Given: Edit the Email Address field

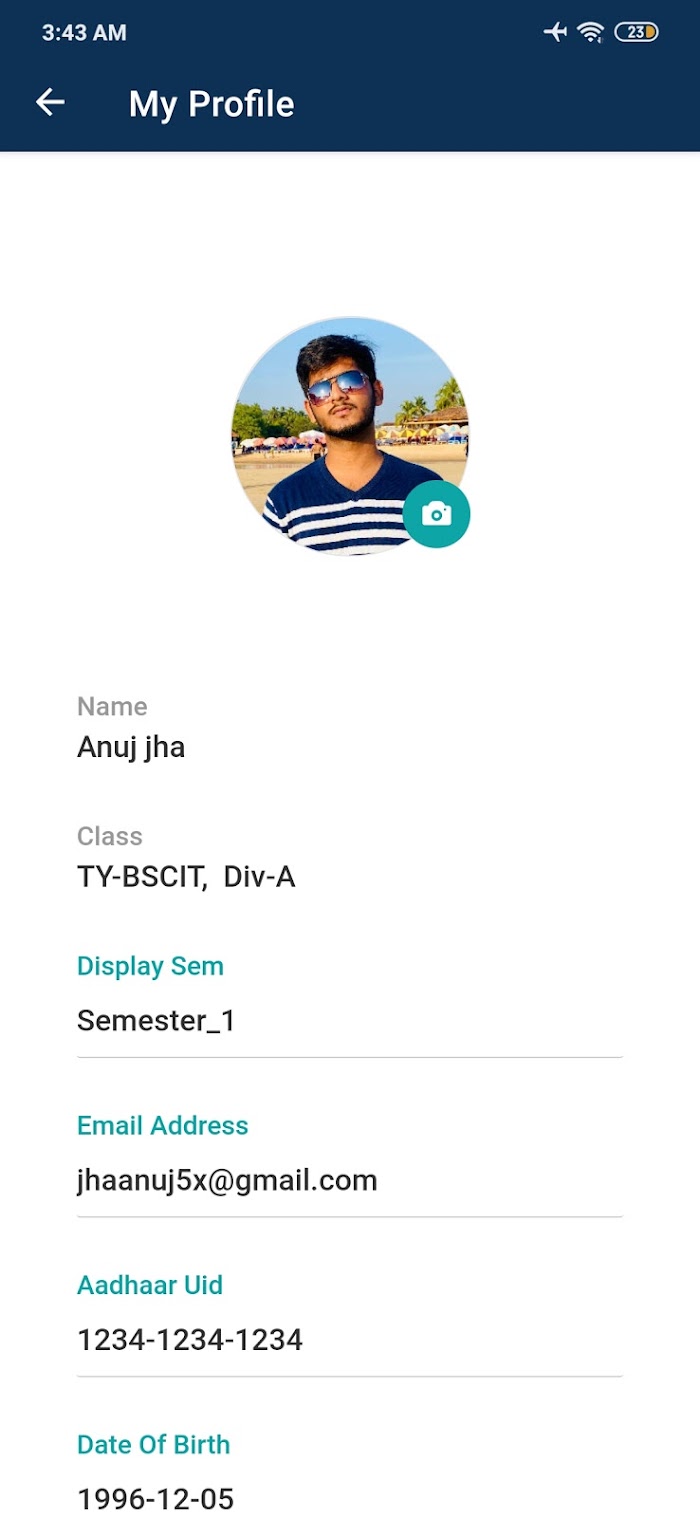Looking at the screenshot, I should [x=349, y=1181].
